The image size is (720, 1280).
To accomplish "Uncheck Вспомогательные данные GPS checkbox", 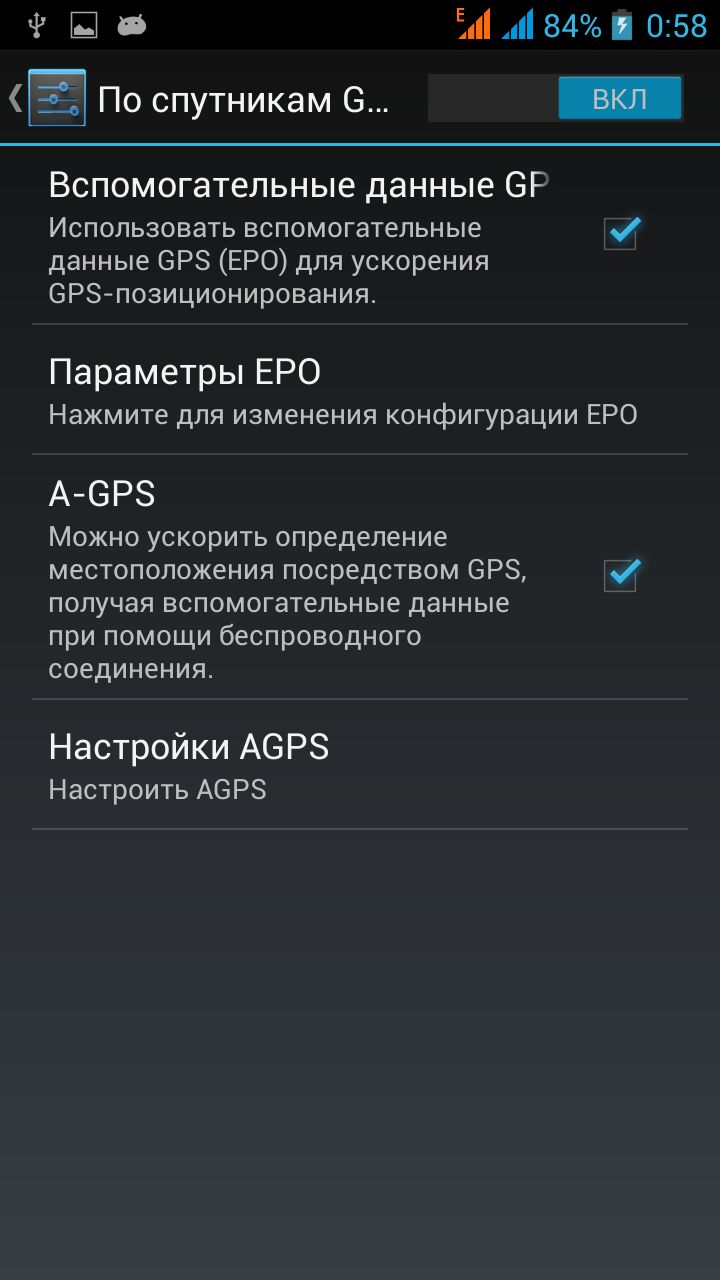I will pos(621,233).
